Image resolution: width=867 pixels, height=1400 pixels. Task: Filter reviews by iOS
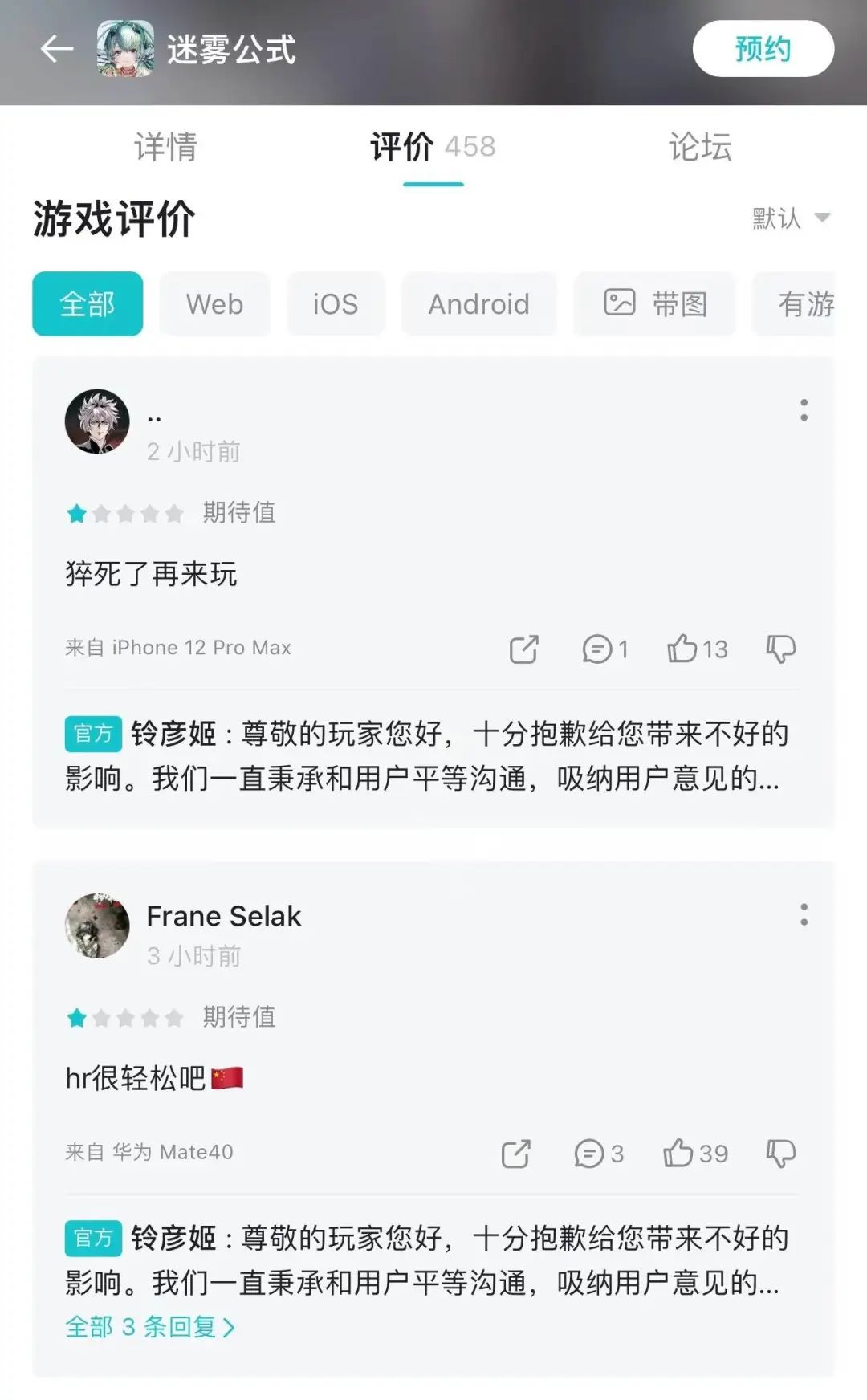pyautogui.click(x=336, y=304)
